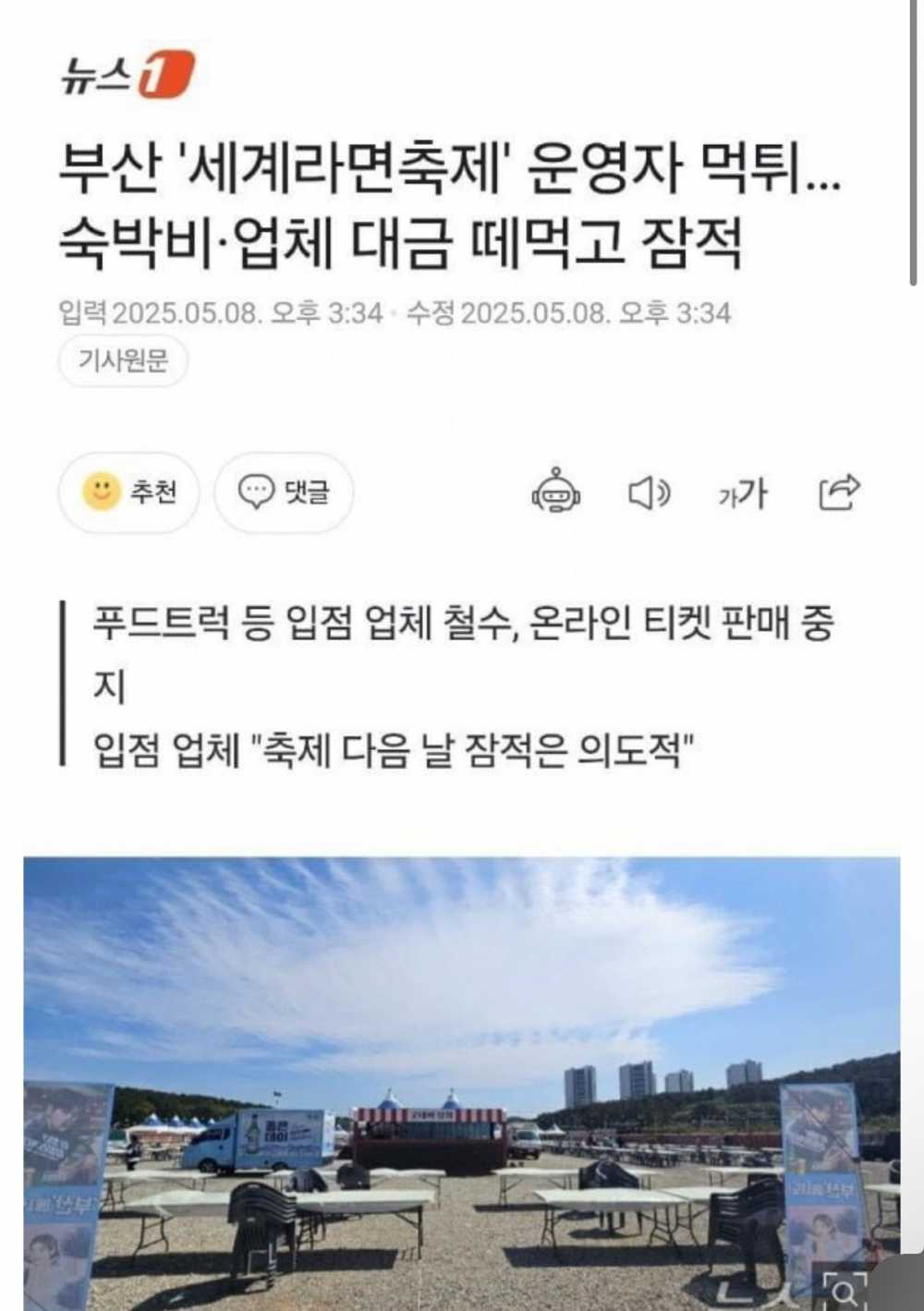The width and height of the screenshot is (924, 1311).
Task: Open the 댓글 comments section
Action: [284, 492]
